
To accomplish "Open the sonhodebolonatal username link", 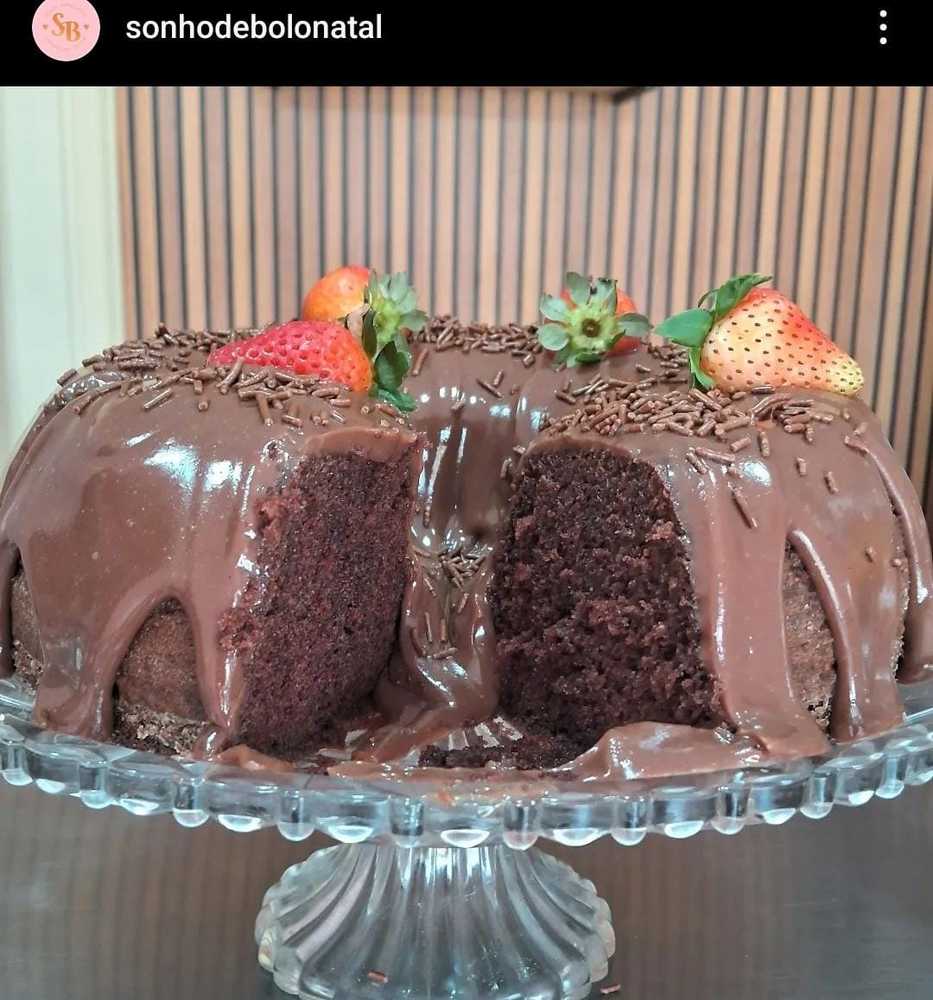I will point(253,28).
